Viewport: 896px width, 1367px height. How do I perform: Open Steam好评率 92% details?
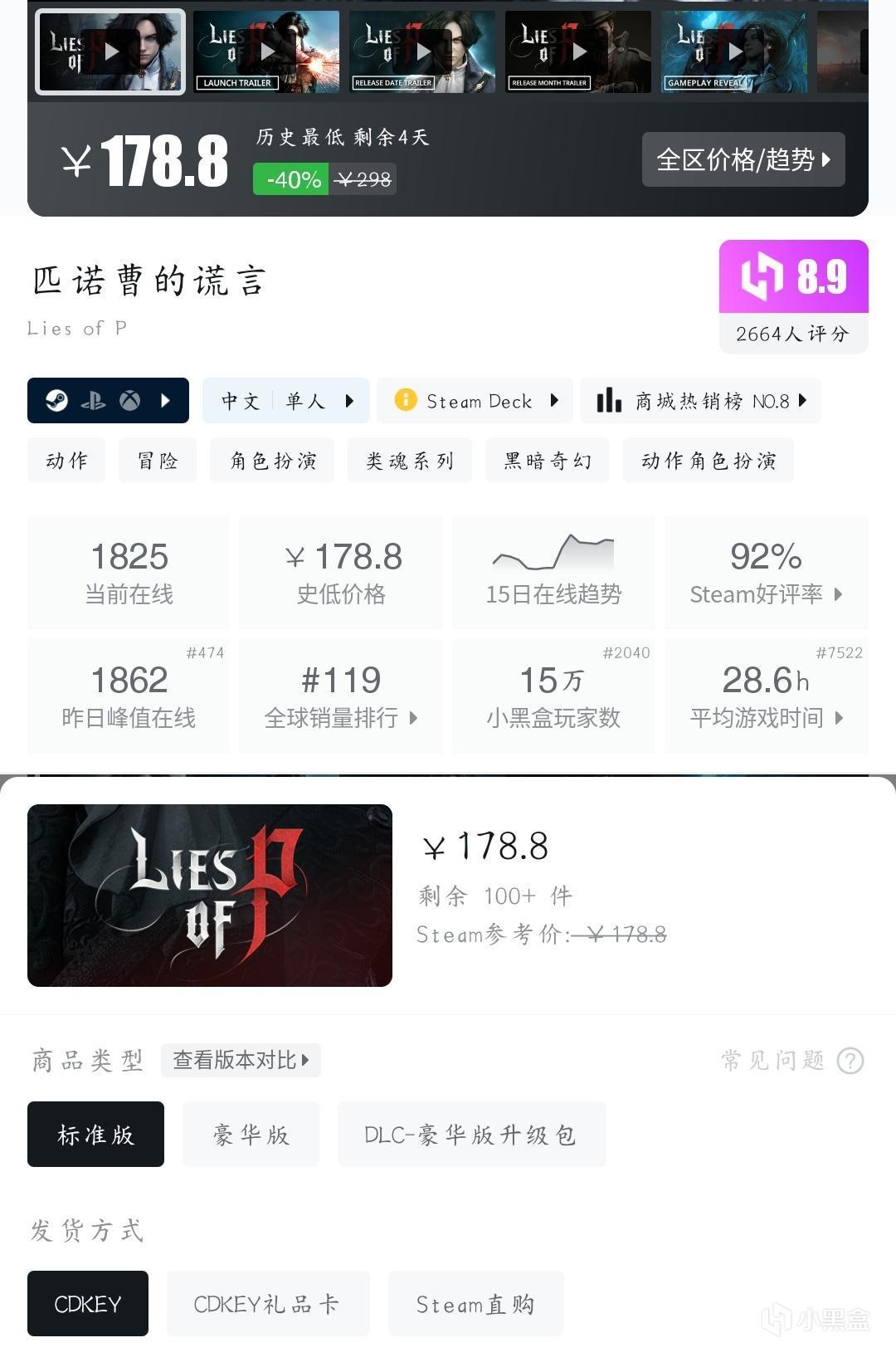click(766, 573)
